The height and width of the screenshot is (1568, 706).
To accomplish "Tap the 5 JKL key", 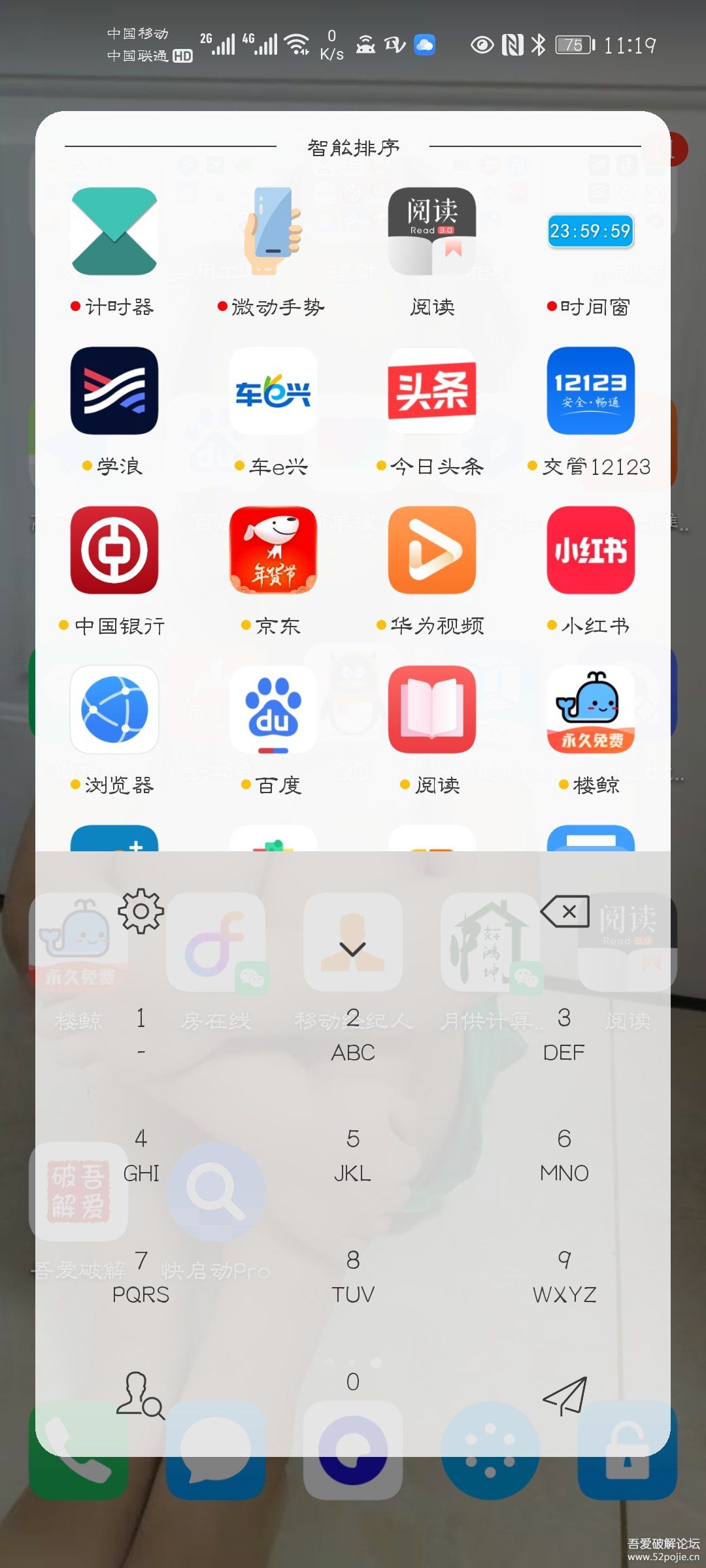I will [353, 1155].
